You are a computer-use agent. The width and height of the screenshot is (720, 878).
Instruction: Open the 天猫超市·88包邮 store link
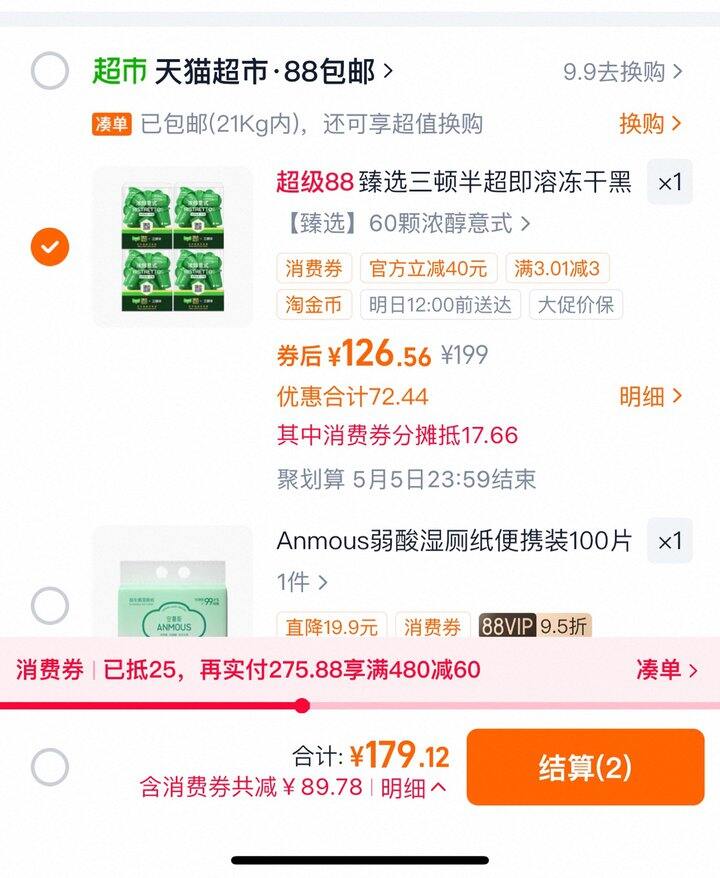tap(272, 72)
